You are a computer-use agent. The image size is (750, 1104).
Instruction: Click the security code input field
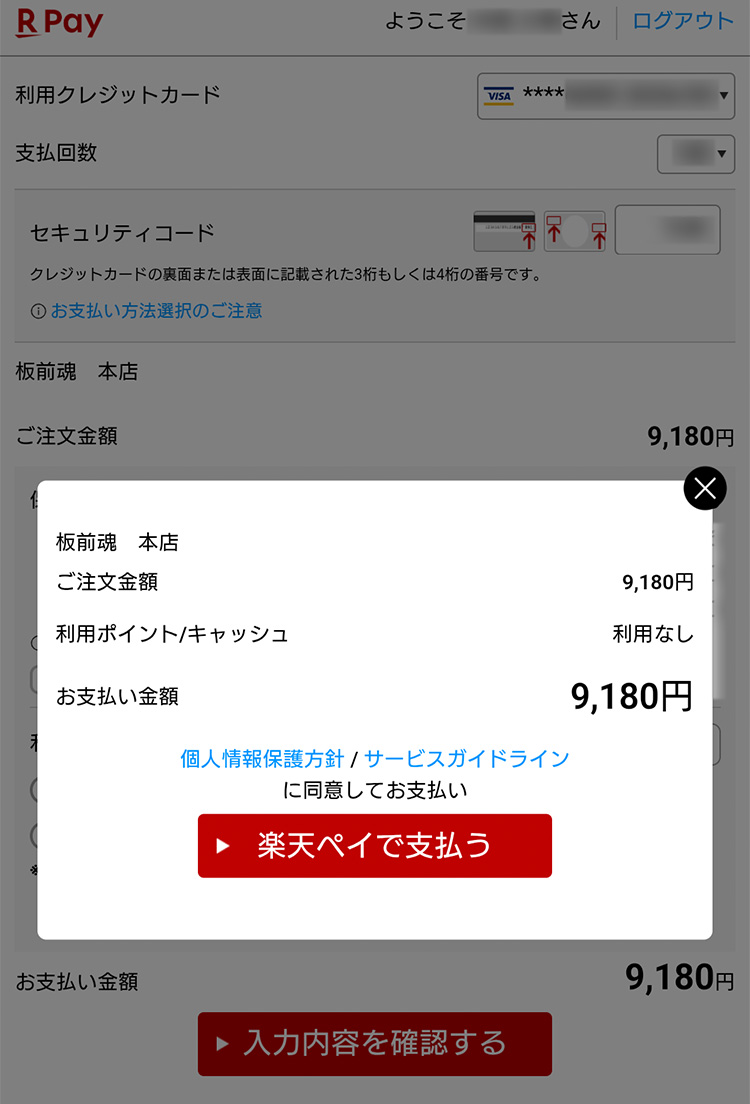click(x=667, y=229)
